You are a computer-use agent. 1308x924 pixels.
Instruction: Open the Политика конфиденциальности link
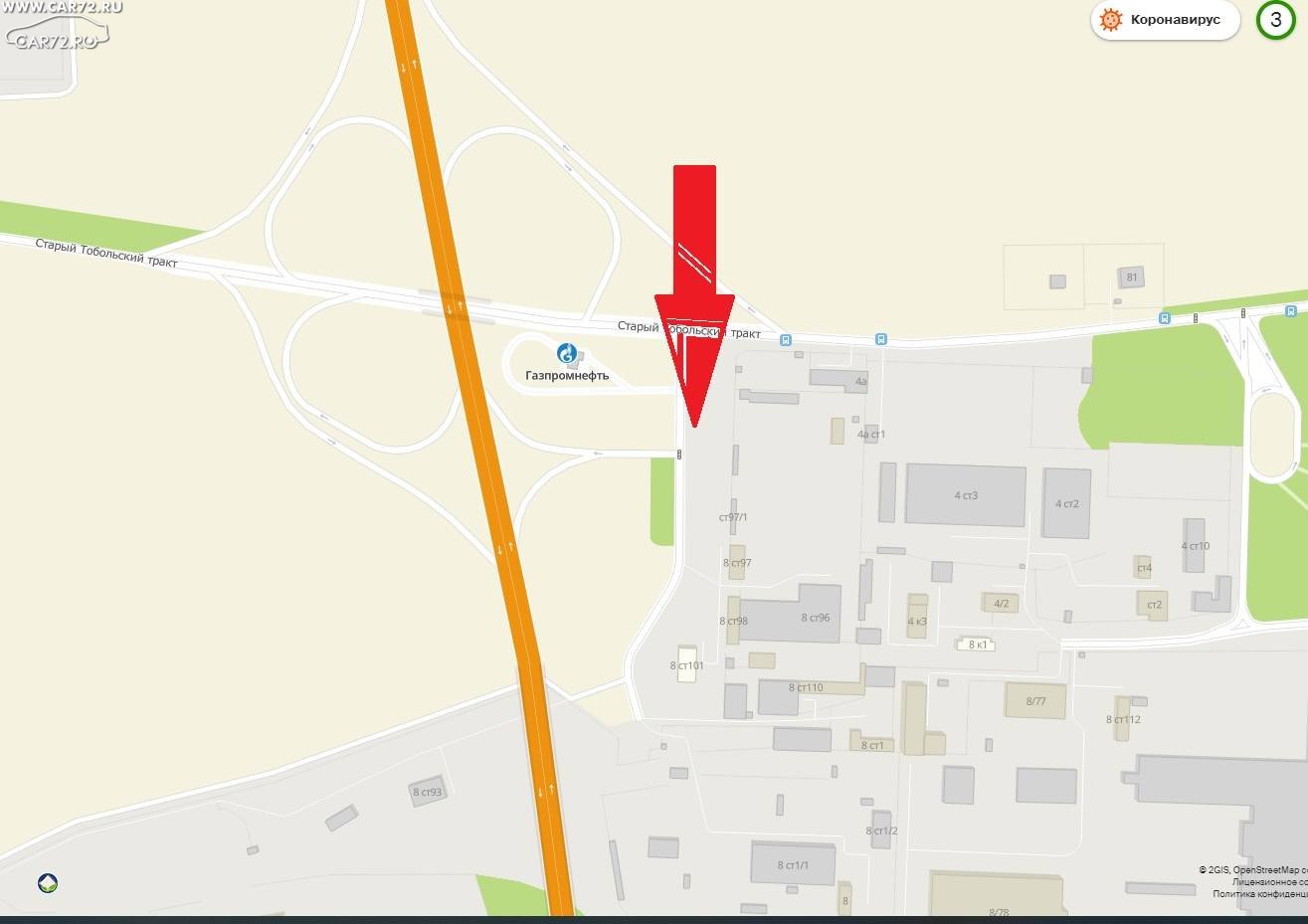point(1259,893)
